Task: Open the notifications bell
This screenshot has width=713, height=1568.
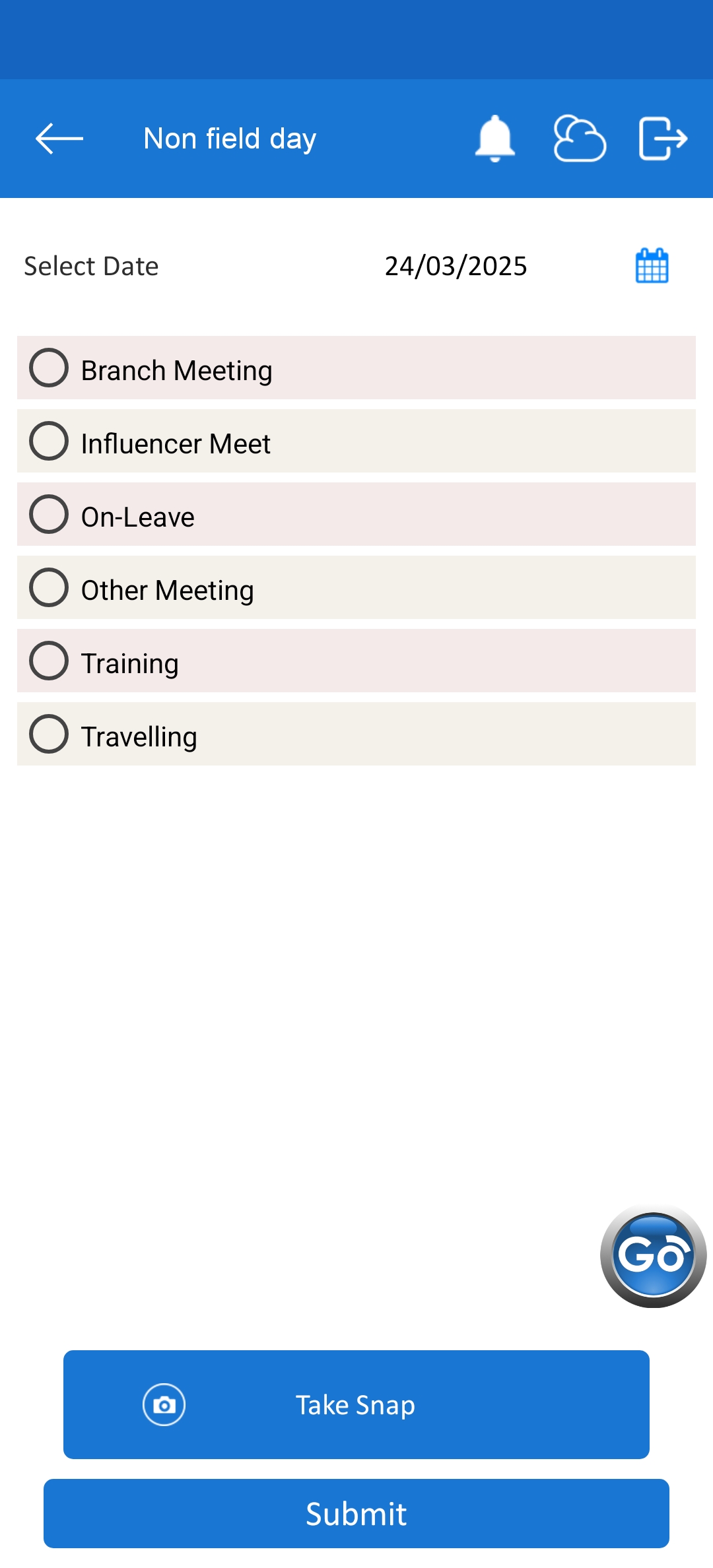Action: [x=494, y=139]
